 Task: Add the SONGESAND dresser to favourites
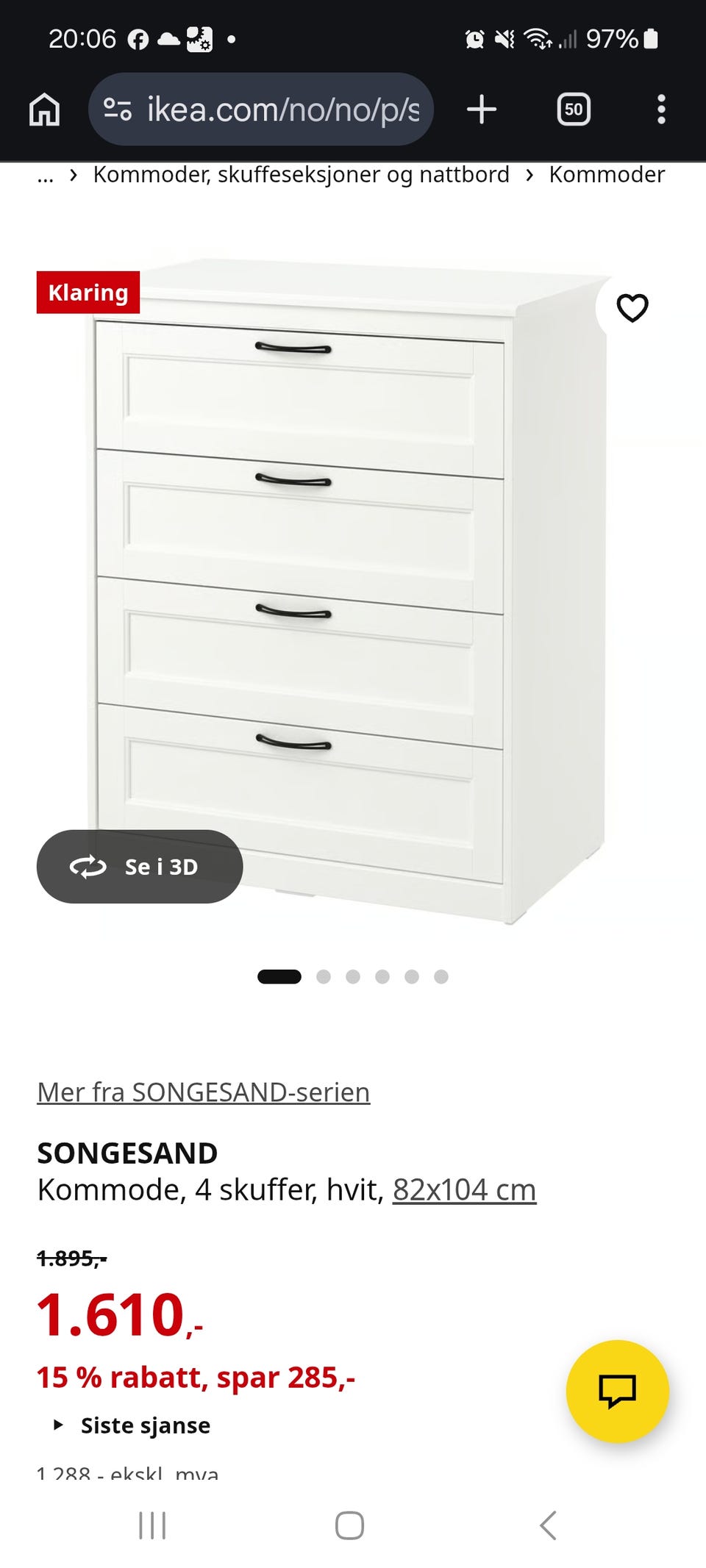632,308
